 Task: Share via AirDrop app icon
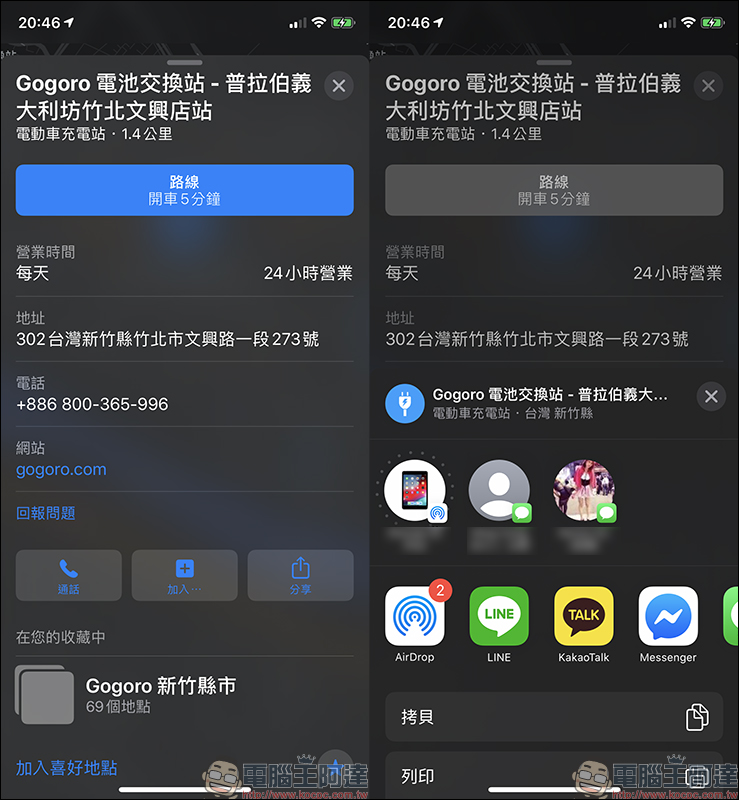coord(414,617)
